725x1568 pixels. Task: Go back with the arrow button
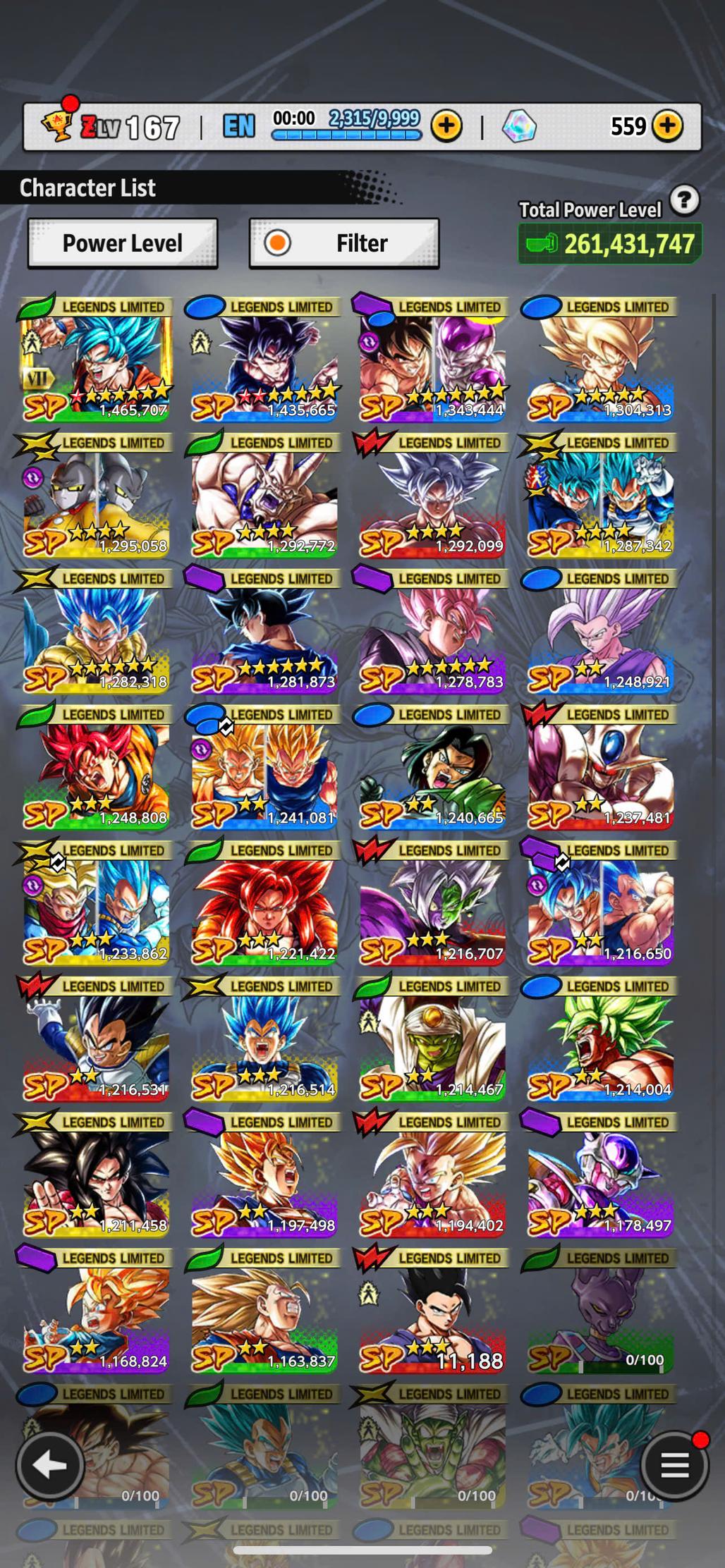pos(51,1466)
